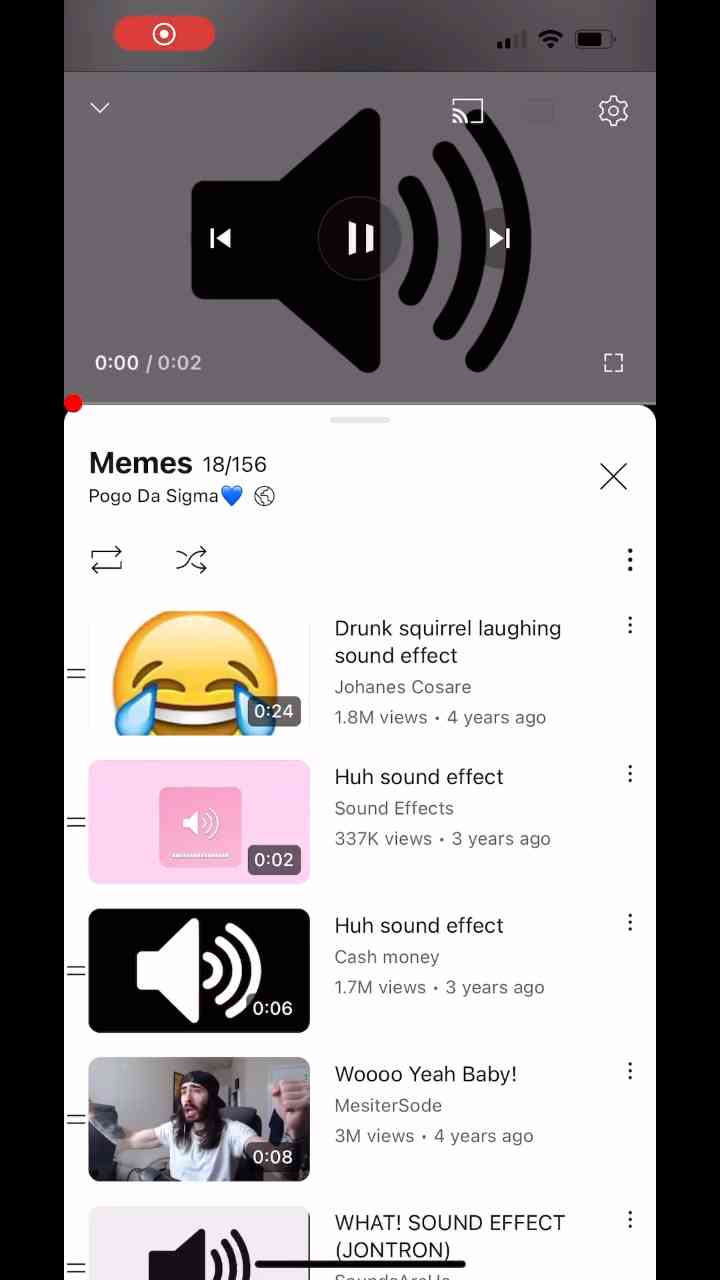Minimize the video player
Image resolution: width=720 pixels, height=1280 pixels.
(x=100, y=108)
